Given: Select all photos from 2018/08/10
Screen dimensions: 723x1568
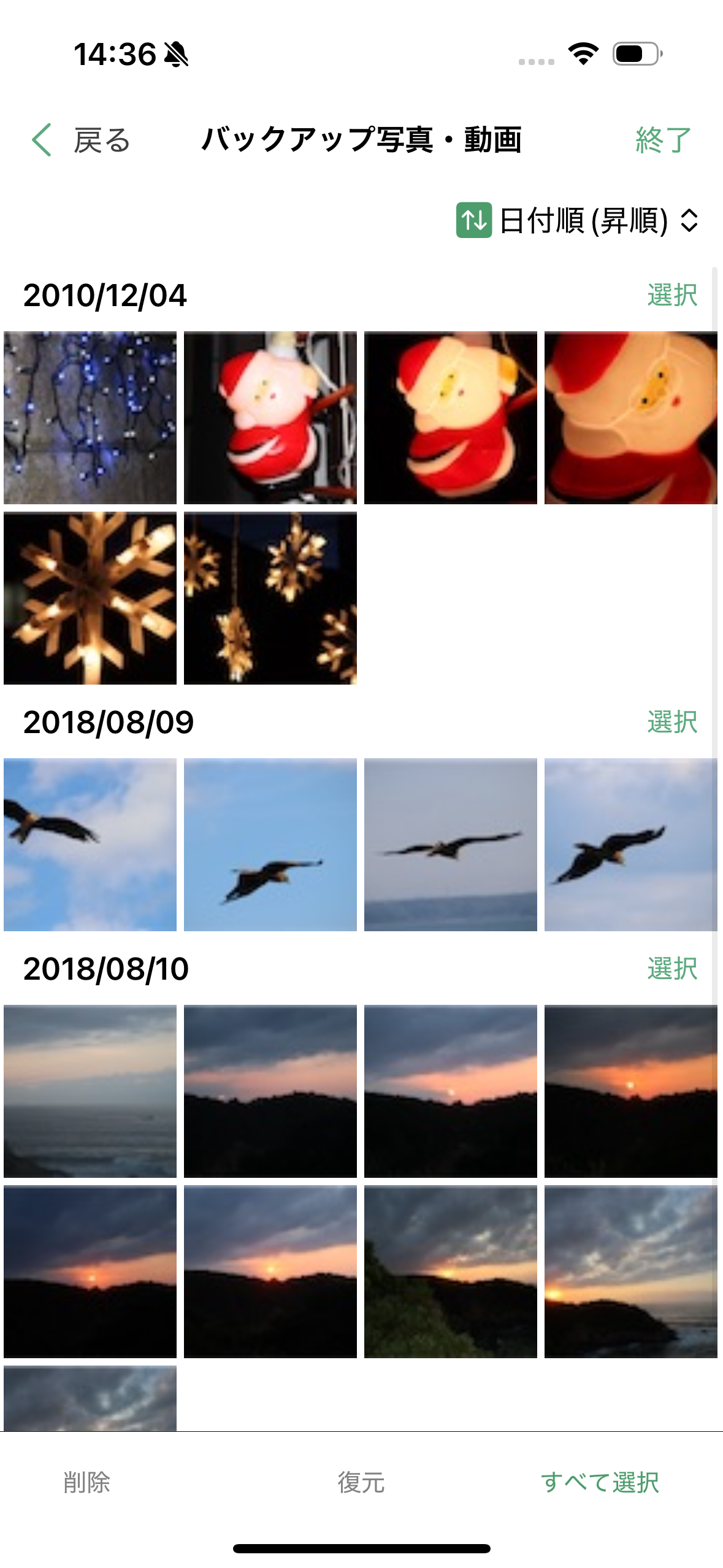Looking at the screenshot, I should tap(672, 969).
